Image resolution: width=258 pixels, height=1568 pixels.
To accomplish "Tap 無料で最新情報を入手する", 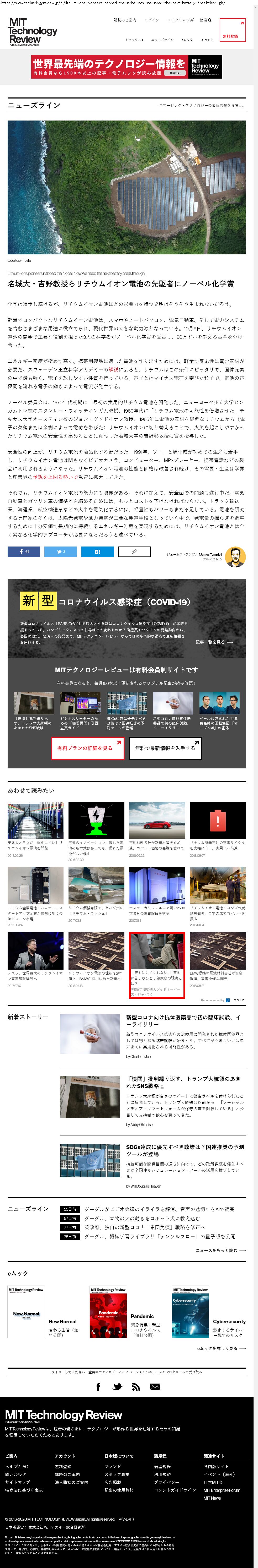I will (x=165, y=748).
